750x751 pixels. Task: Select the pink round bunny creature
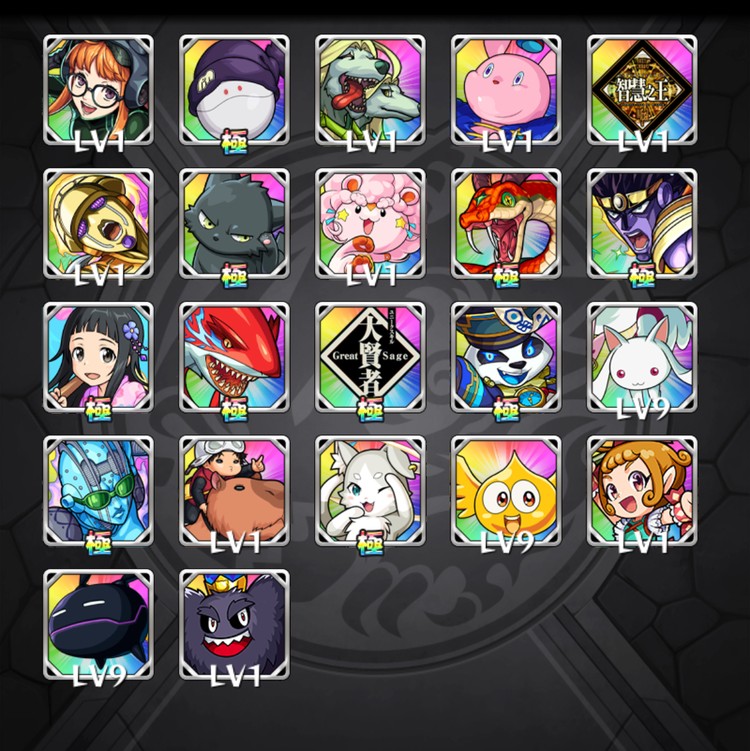pyautogui.click(x=506, y=90)
